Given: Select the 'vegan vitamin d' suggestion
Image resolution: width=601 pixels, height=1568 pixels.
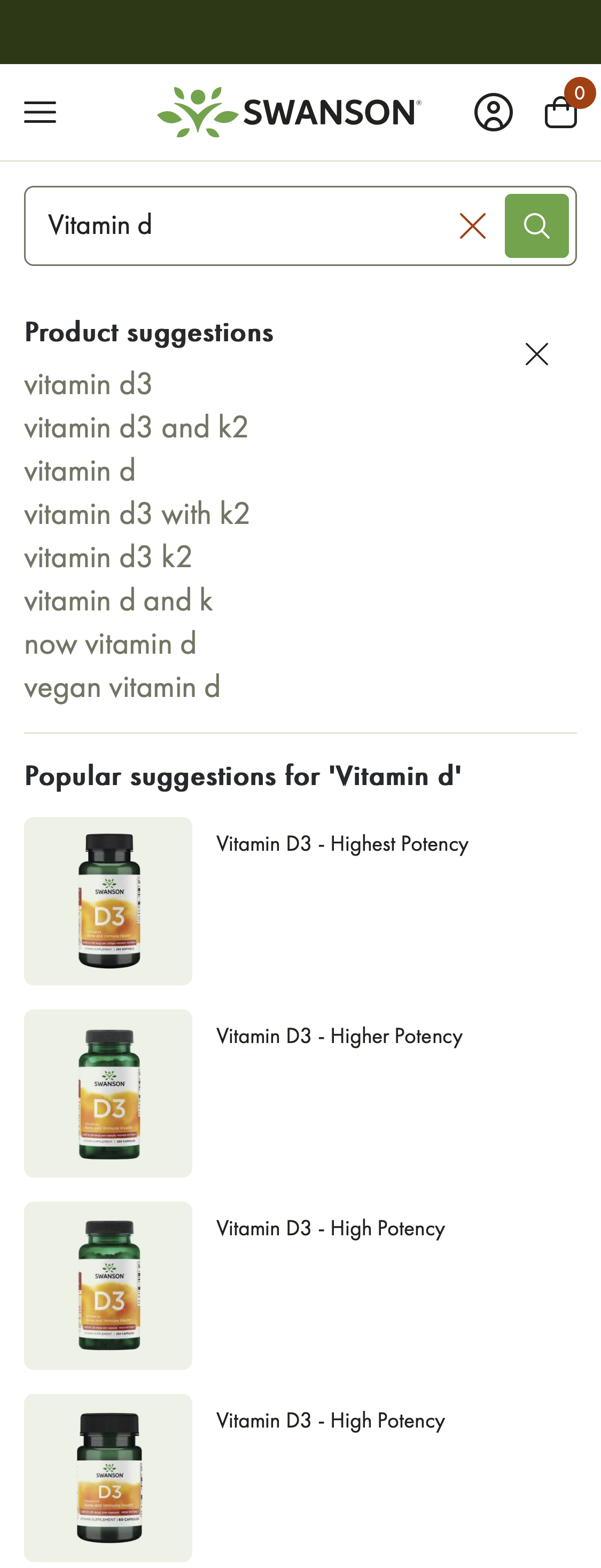Looking at the screenshot, I should coord(122,688).
